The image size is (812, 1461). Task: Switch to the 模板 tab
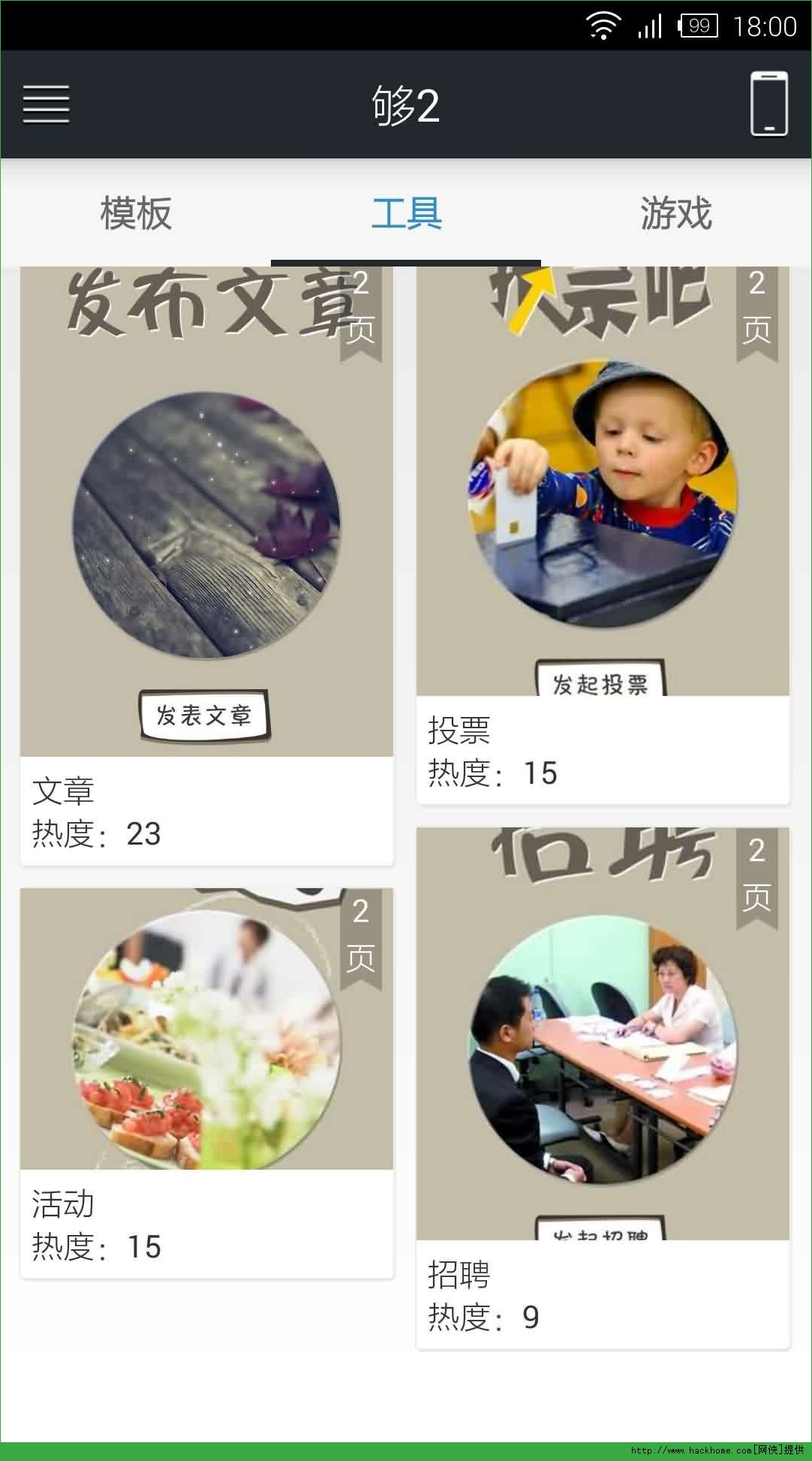point(136,213)
